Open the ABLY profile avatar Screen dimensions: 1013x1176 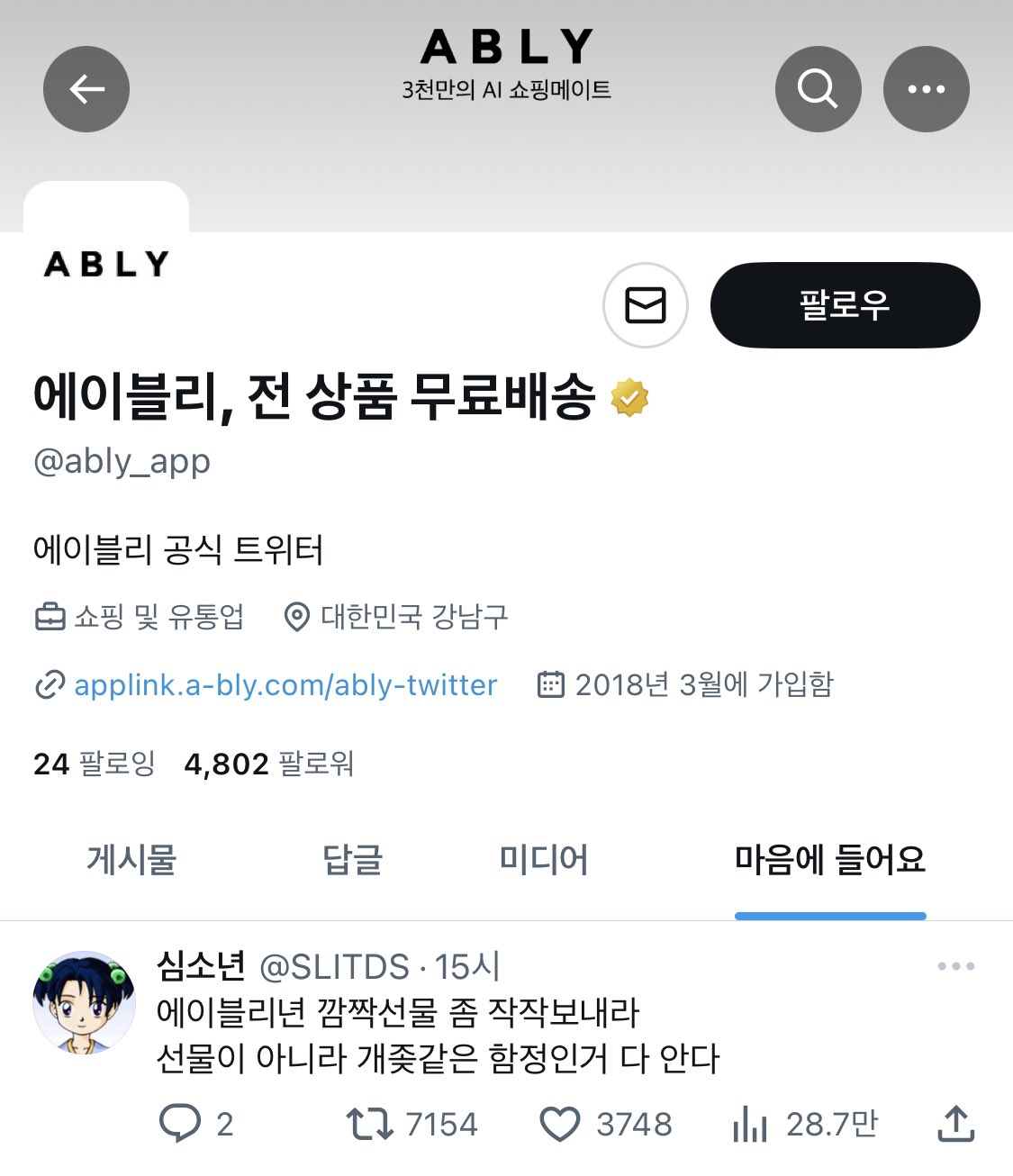[x=106, y=264]
